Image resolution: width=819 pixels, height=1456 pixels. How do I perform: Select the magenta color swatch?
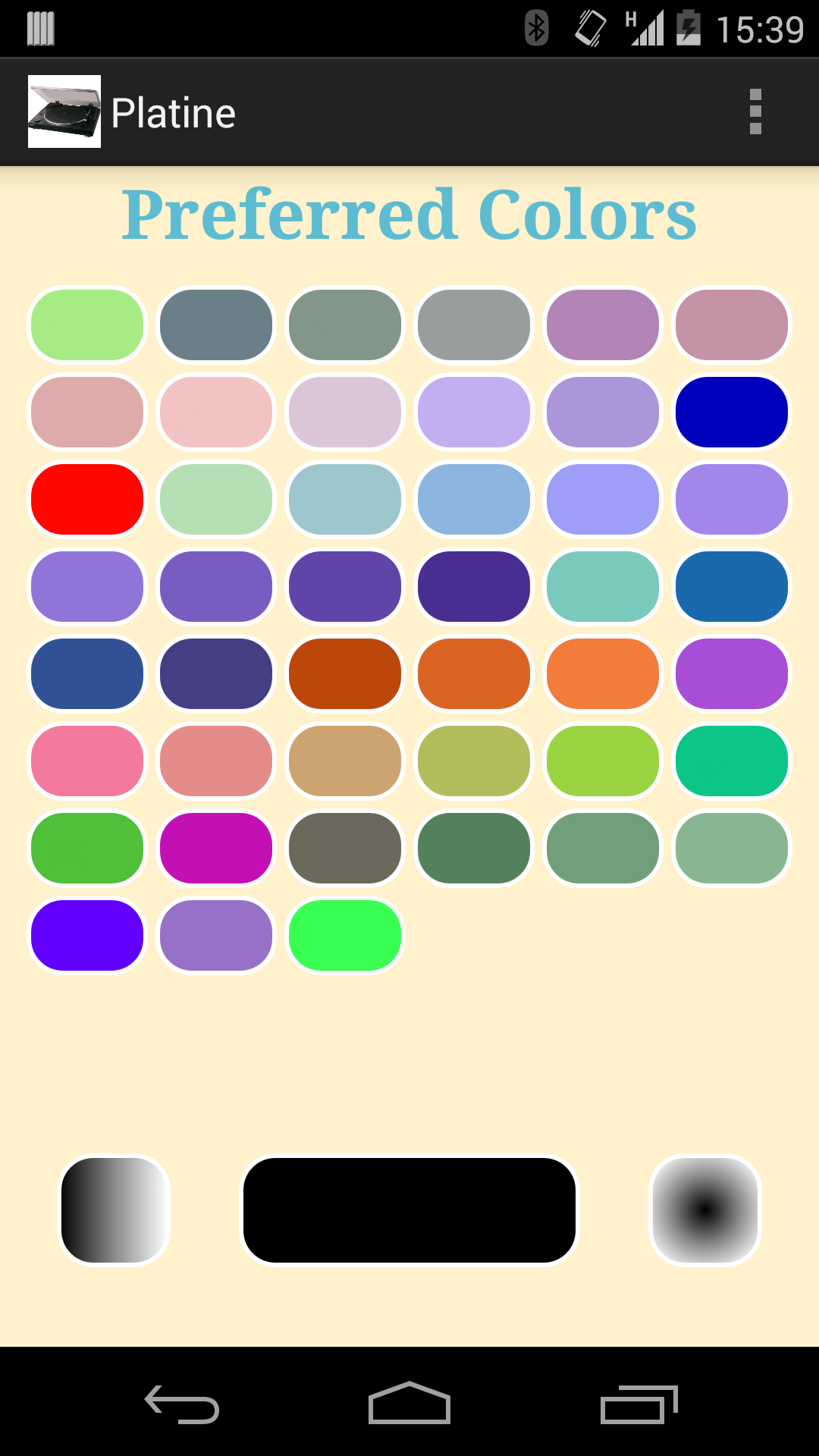pos(216,849)
